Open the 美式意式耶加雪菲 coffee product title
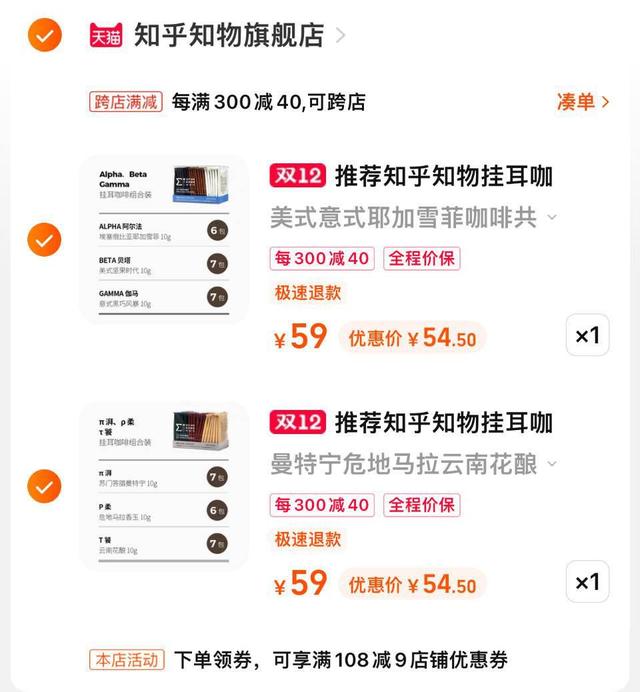 click(x=442, y=177)
